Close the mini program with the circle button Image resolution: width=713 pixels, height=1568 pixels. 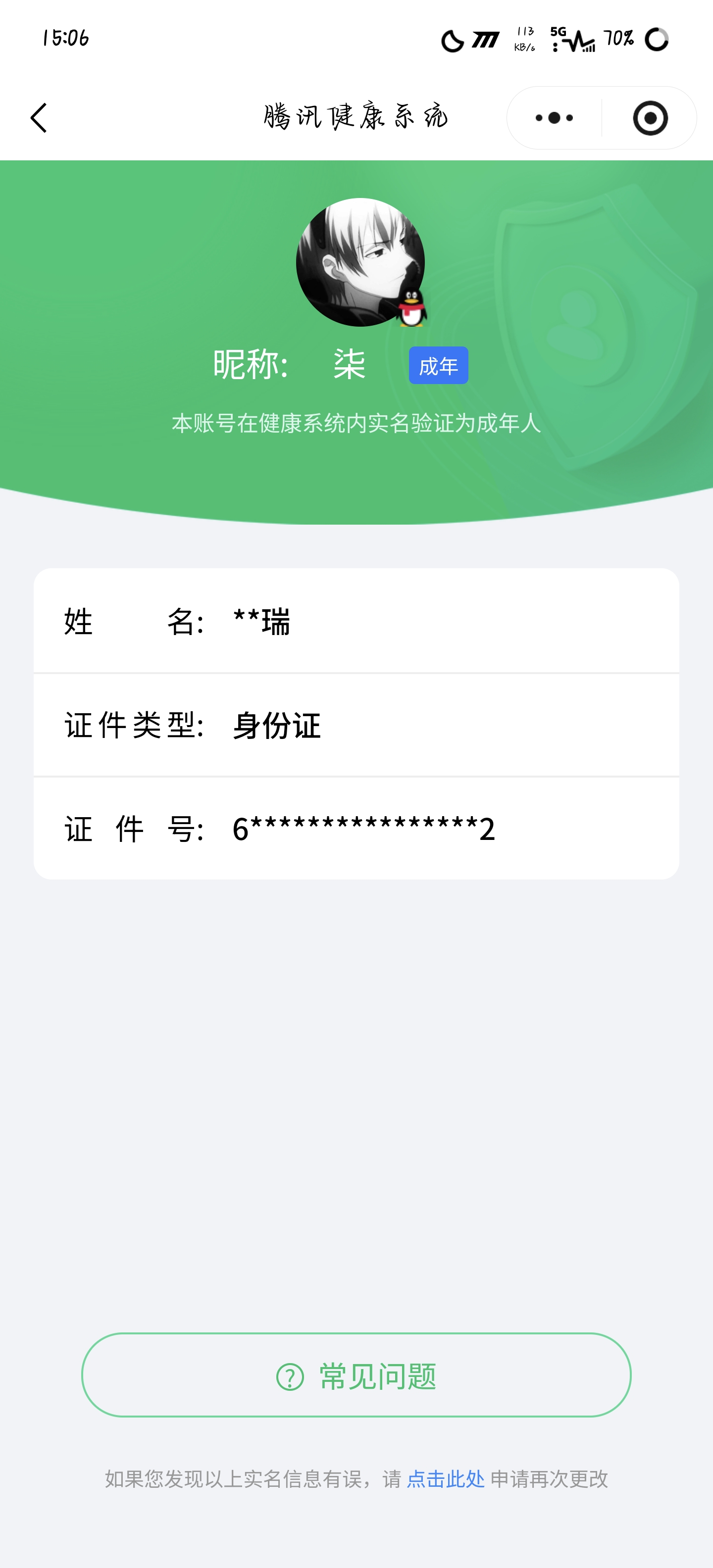pos(650,118)
